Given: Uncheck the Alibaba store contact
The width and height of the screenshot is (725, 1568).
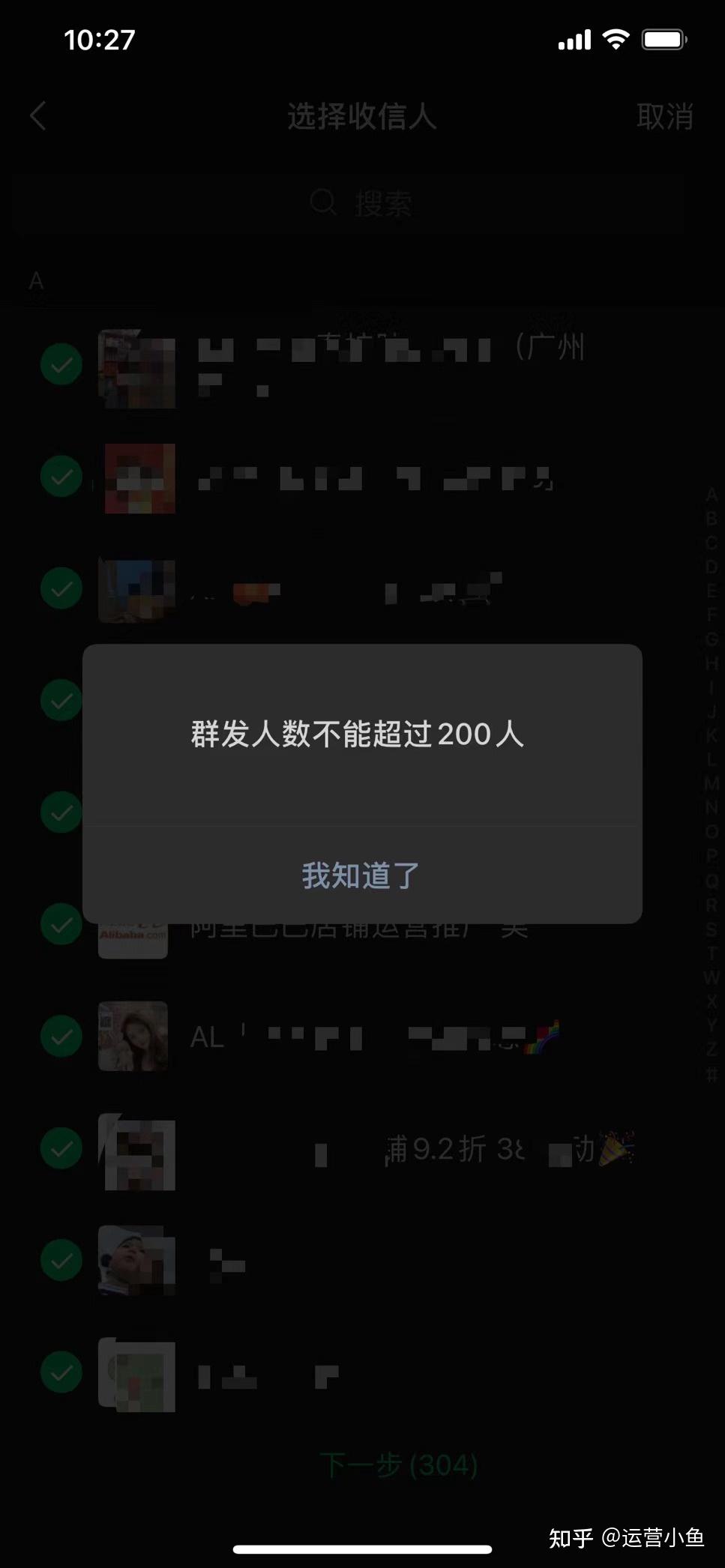Looking at the screenshot, I should click(x=61, y=926).
